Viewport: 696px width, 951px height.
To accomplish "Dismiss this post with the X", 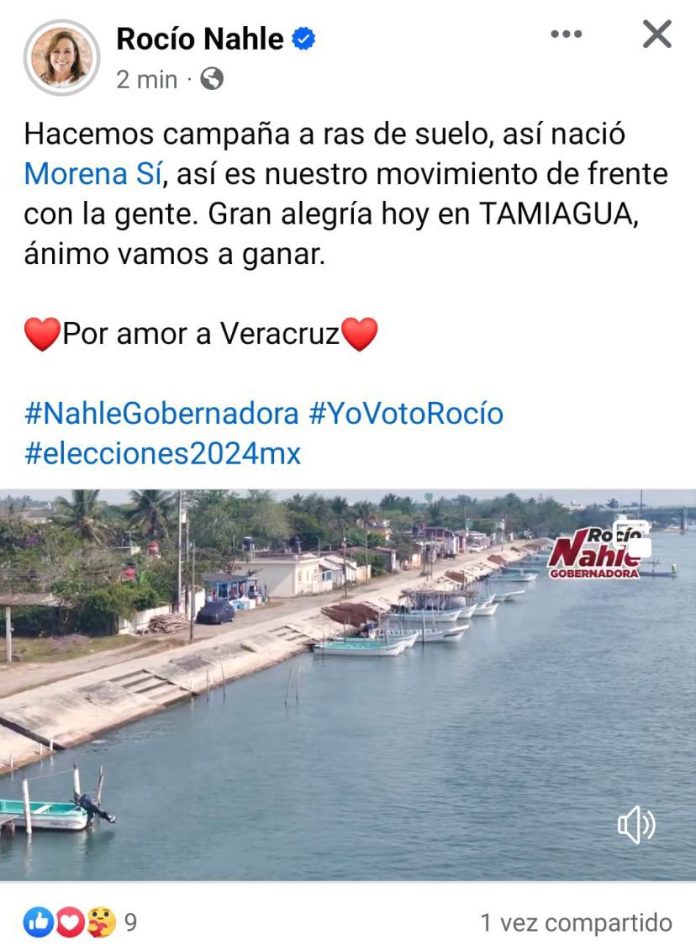I will tap(657, 35).
